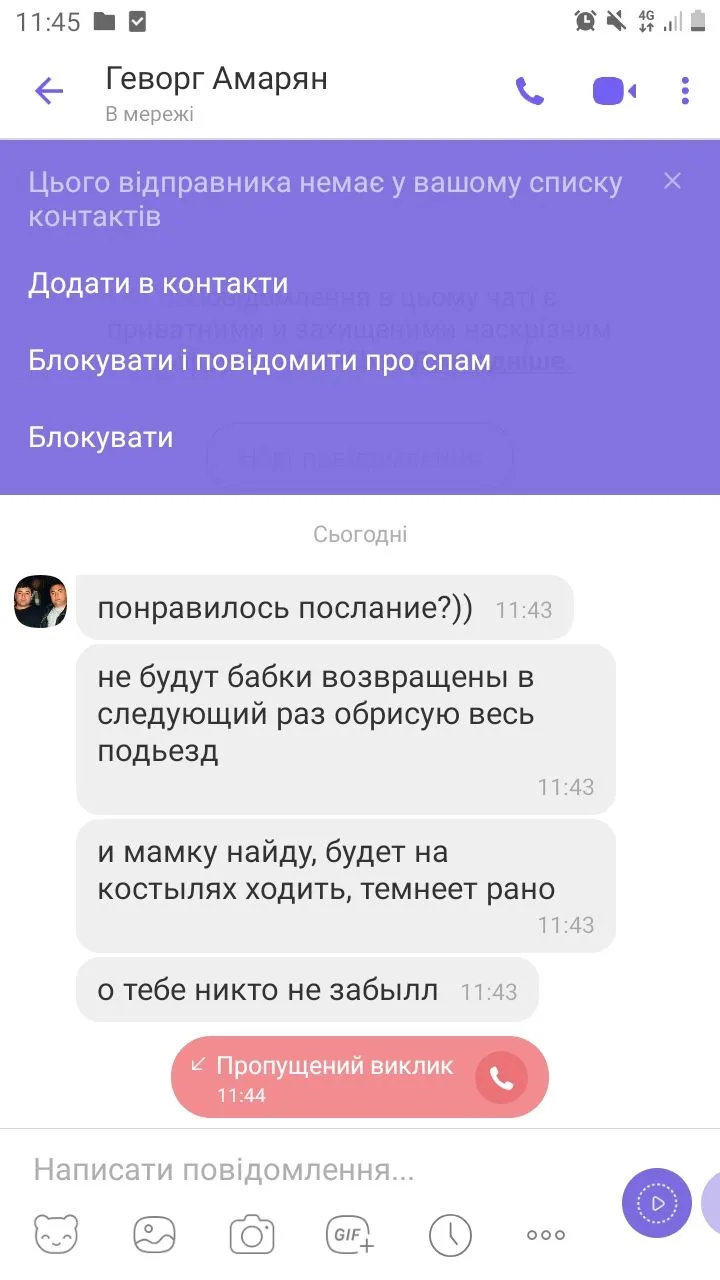Dismiss the unknown sender banner
This screenshot has width=720, height=1280.
coord(672,181)
